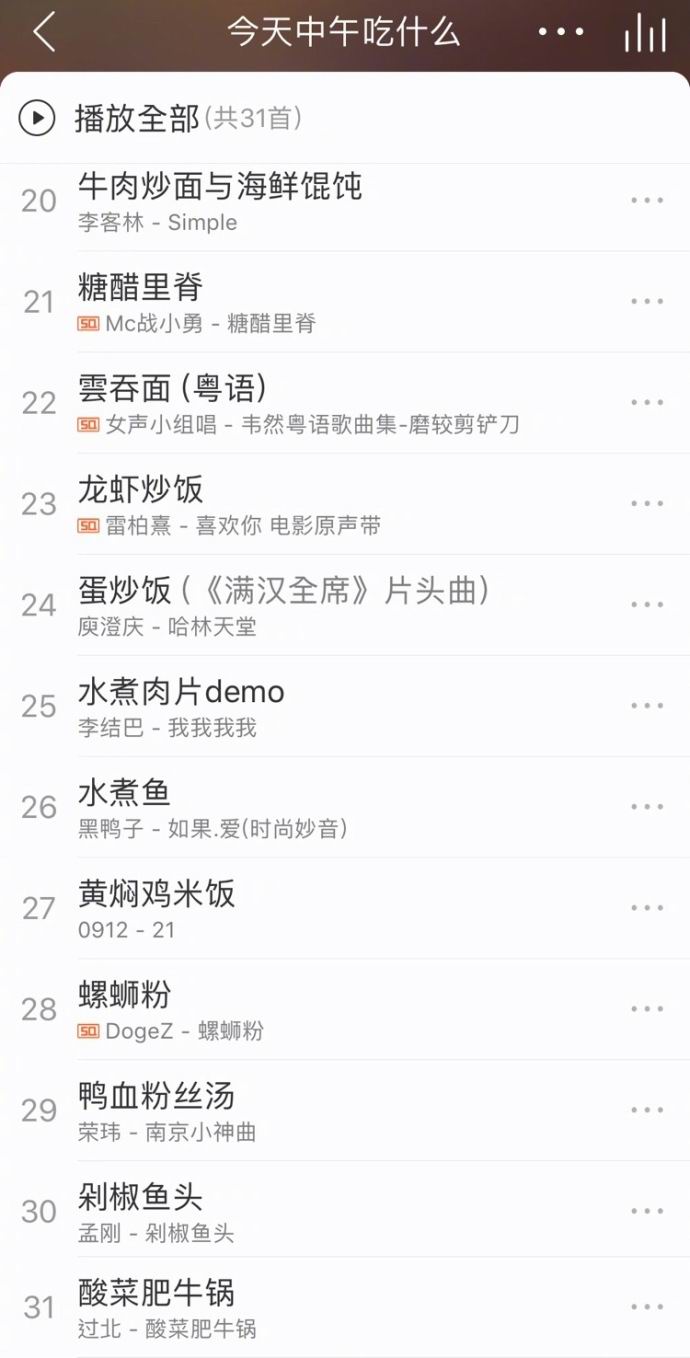Screen dimensions: 690x1358
Task: Open more options for 酸菜肥牛锅
Action: click(x=647, y=1307)
